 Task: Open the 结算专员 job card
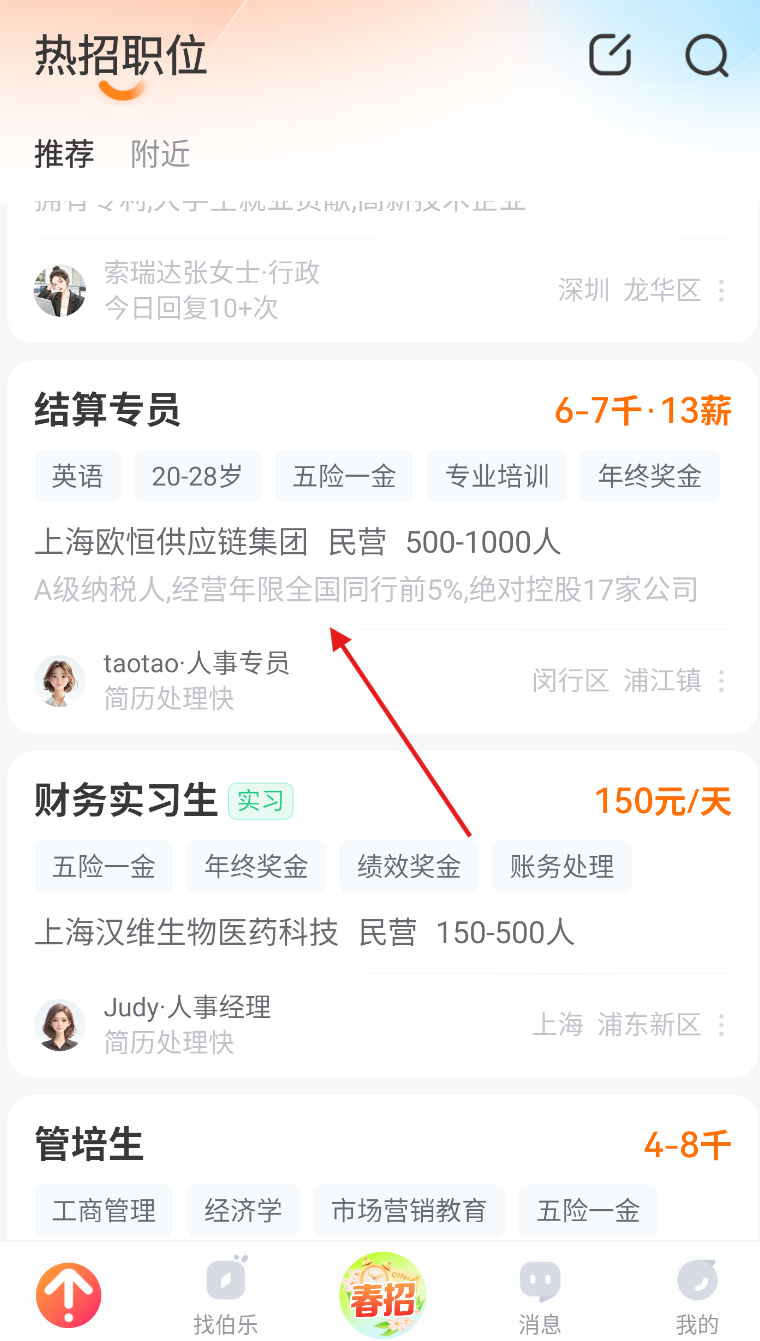(107, 411)
